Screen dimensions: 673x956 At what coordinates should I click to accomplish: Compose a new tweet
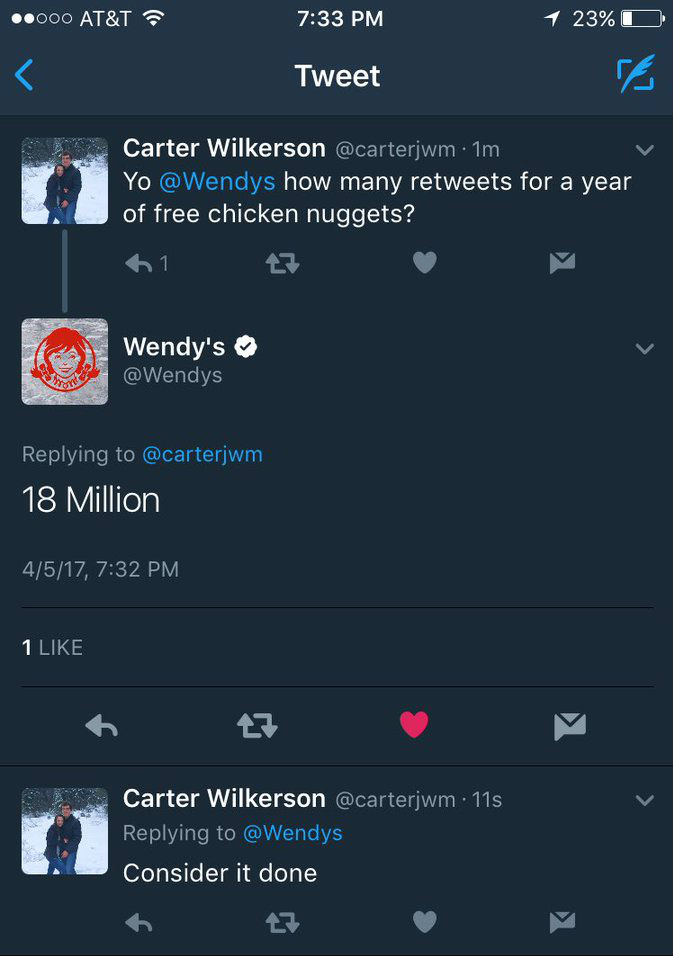click(x=635, y=75)
